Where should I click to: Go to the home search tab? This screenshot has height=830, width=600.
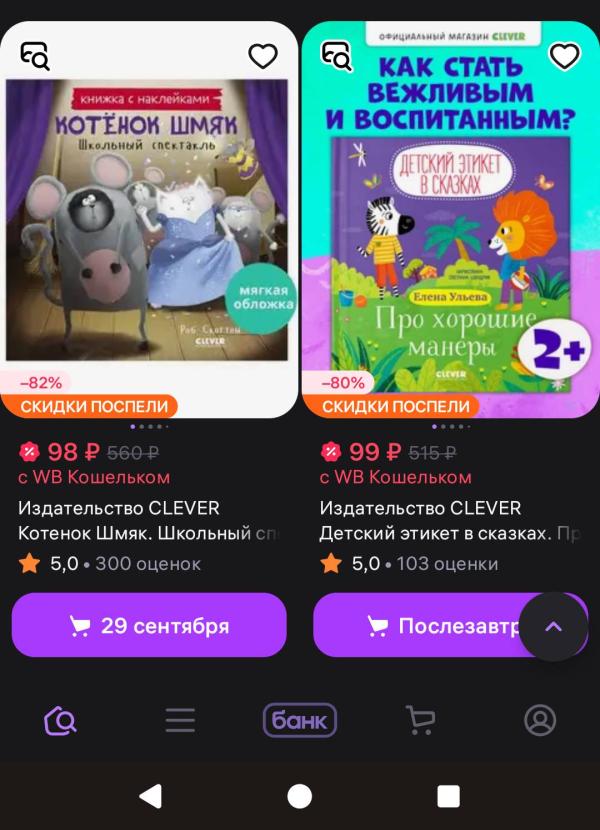[60, 720]
